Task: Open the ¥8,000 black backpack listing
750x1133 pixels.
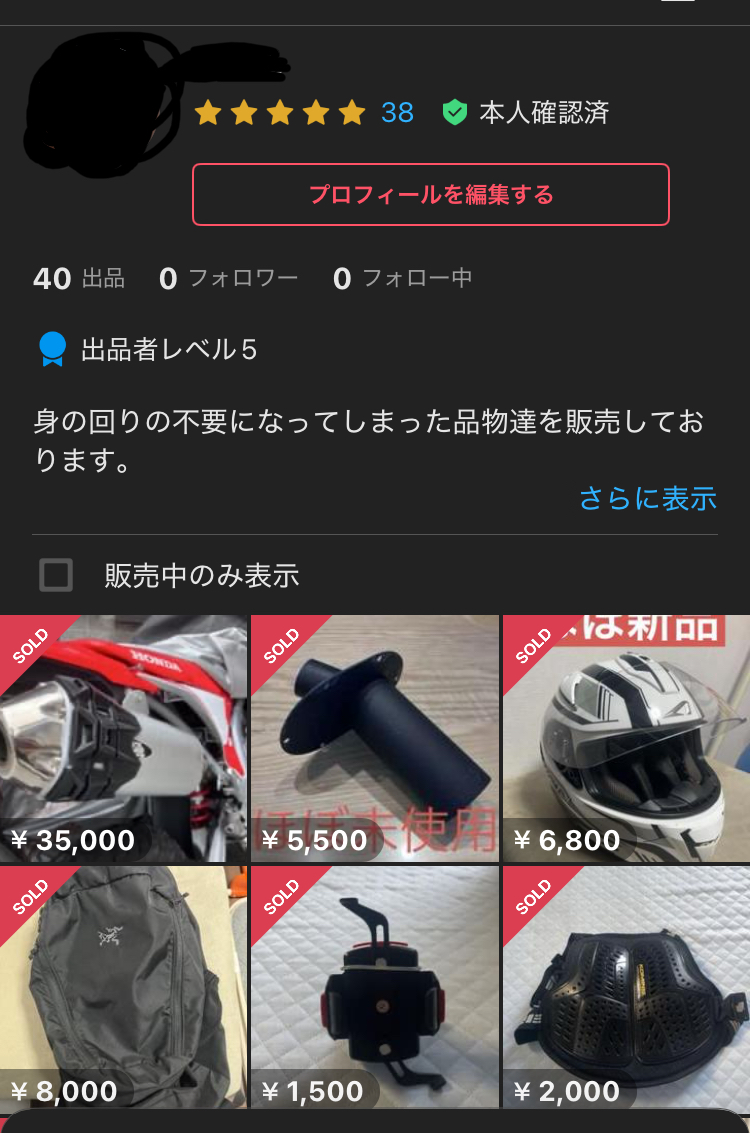Action: point(123,987)
